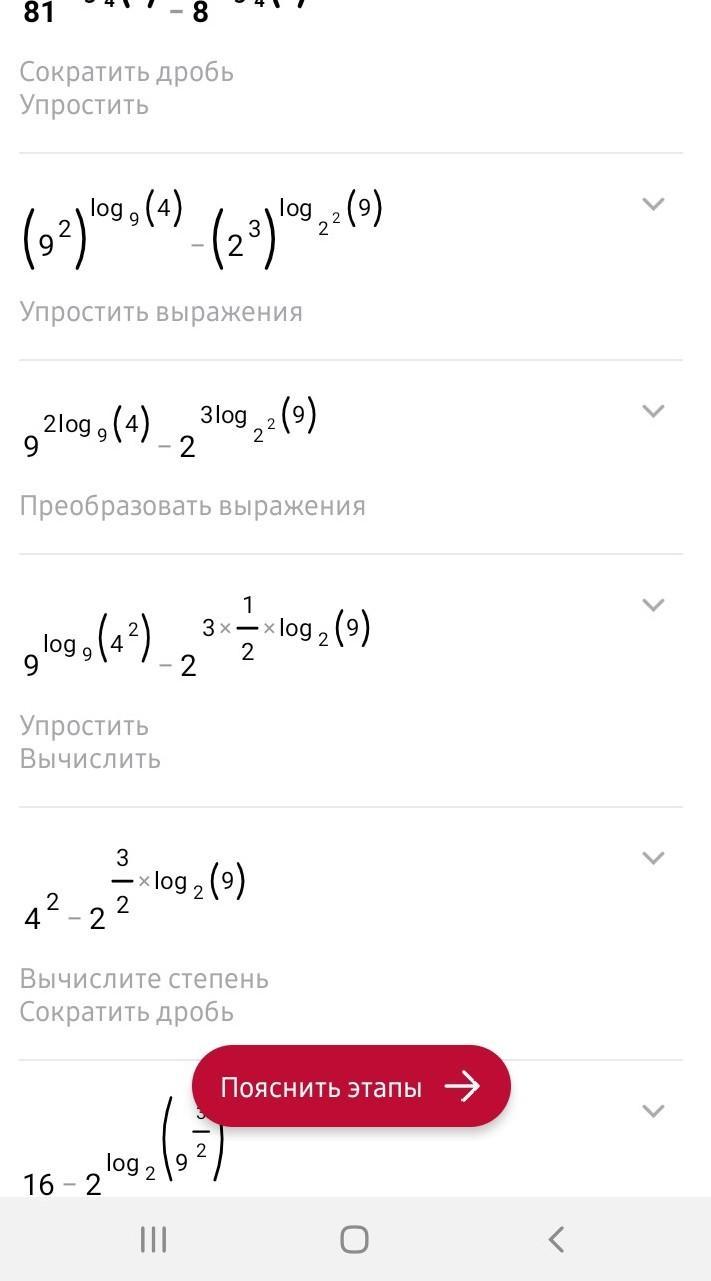Expand the step starting with 16 − 2

point(652,1111)
